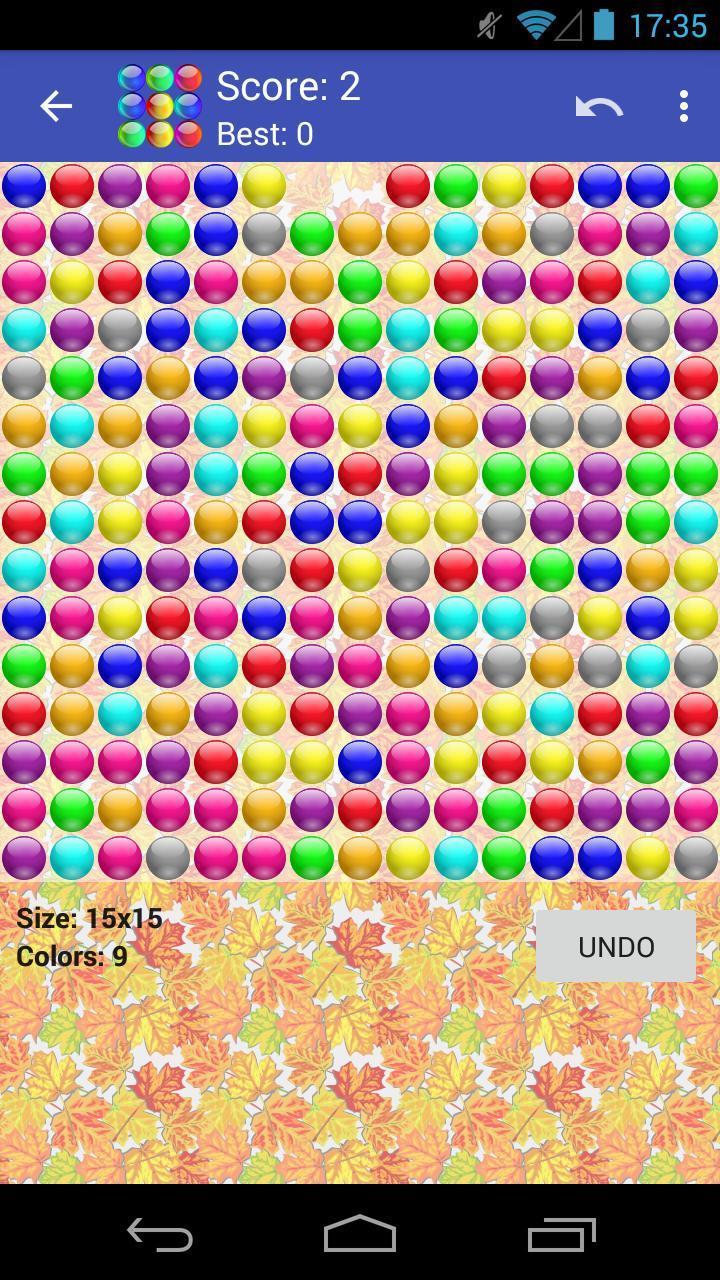
Task: Open the three-dot overflow menu
Action: pos(684,106)
